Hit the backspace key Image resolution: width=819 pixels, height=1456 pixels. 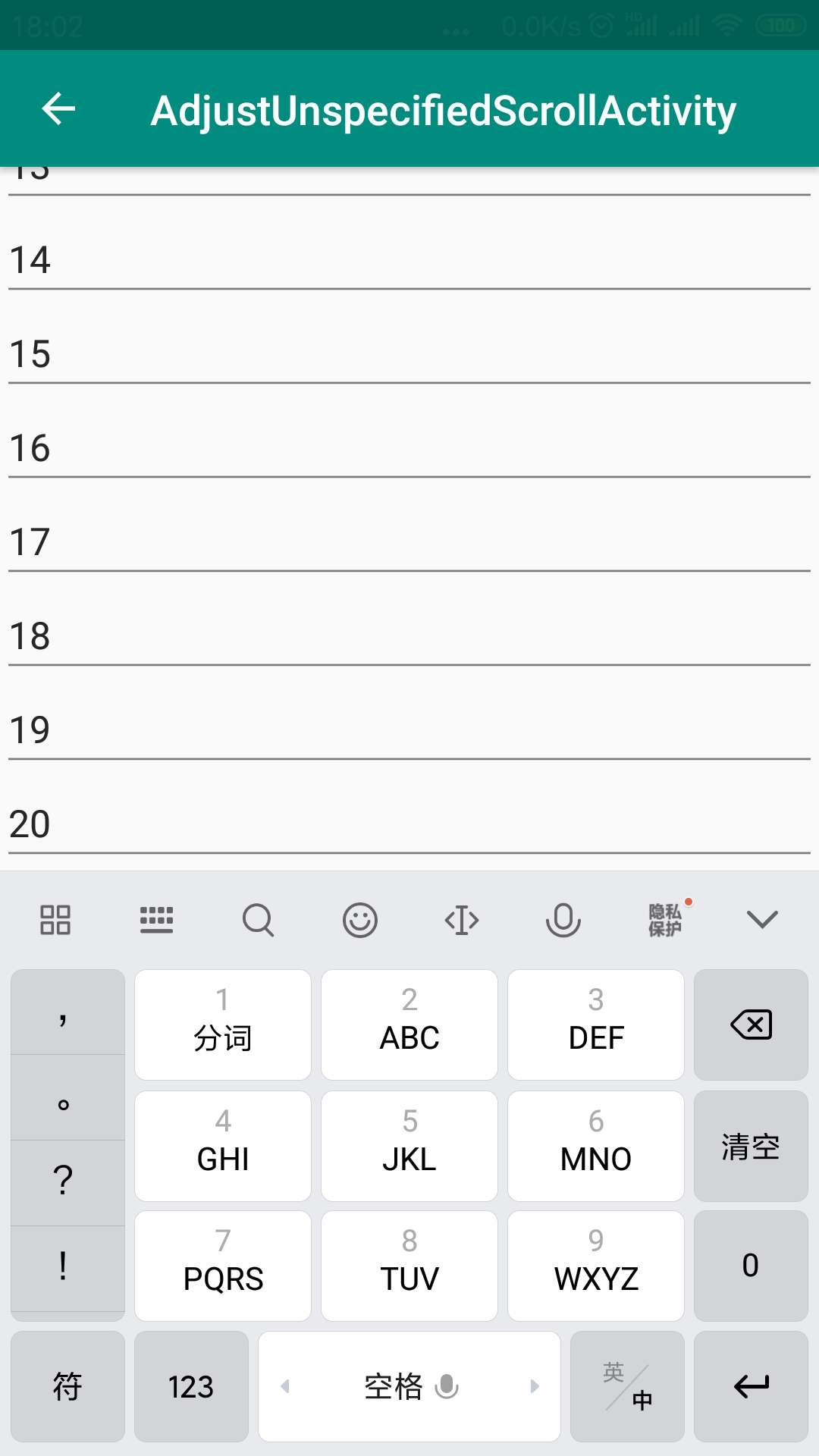(x=751, y=1025)
